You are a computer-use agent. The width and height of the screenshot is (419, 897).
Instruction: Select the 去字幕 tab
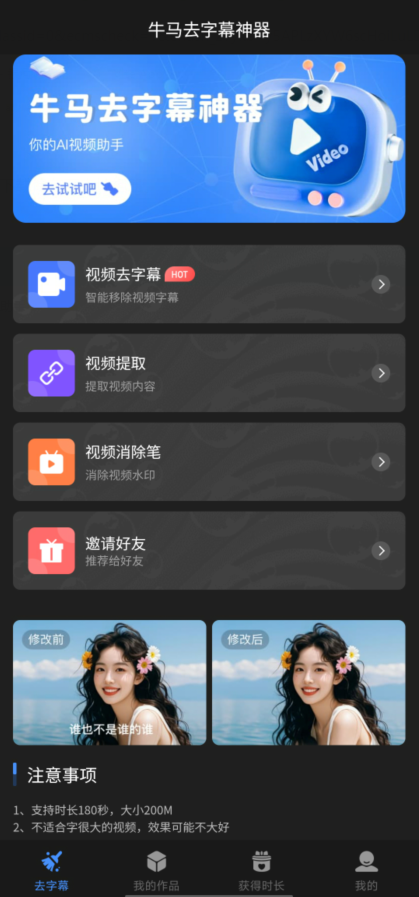click(x=52, y=871)
